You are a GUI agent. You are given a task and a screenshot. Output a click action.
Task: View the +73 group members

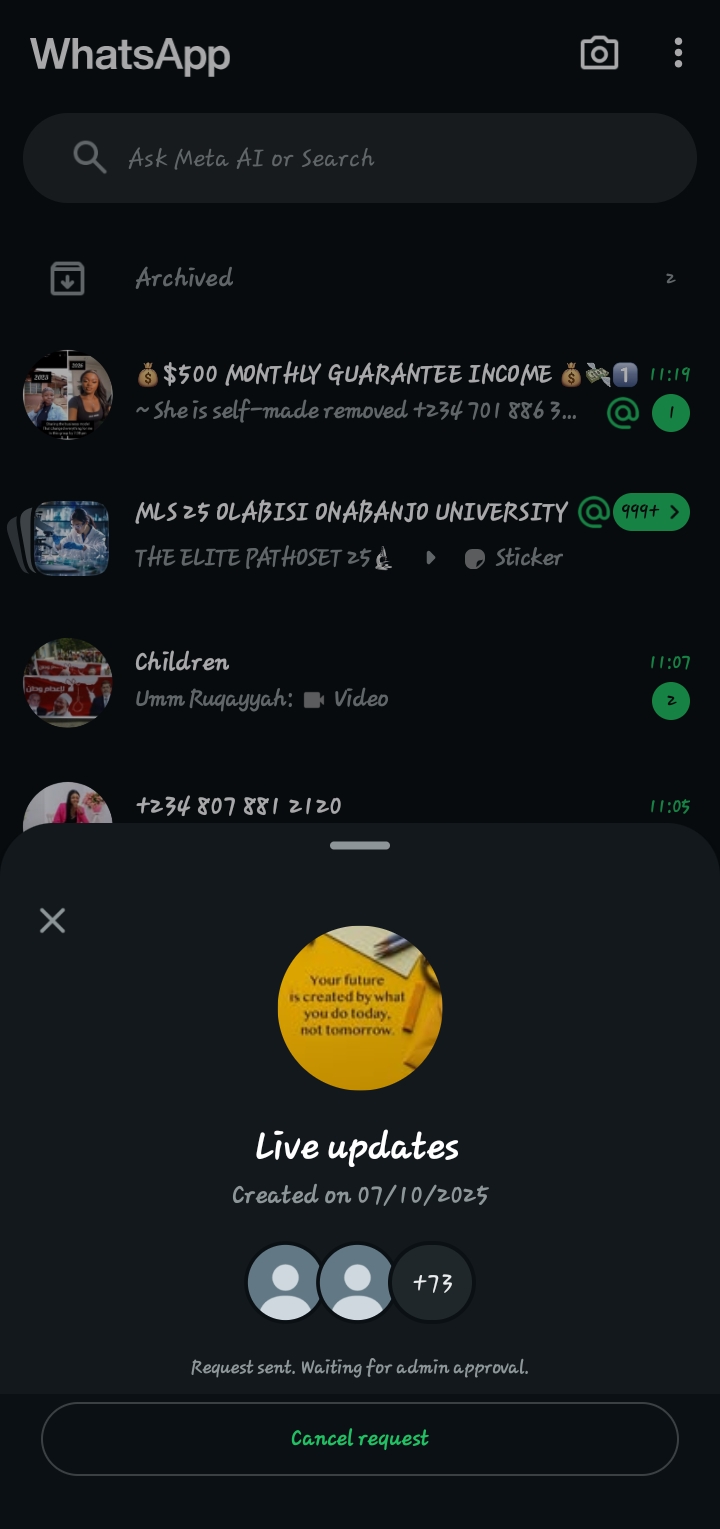432,1282
